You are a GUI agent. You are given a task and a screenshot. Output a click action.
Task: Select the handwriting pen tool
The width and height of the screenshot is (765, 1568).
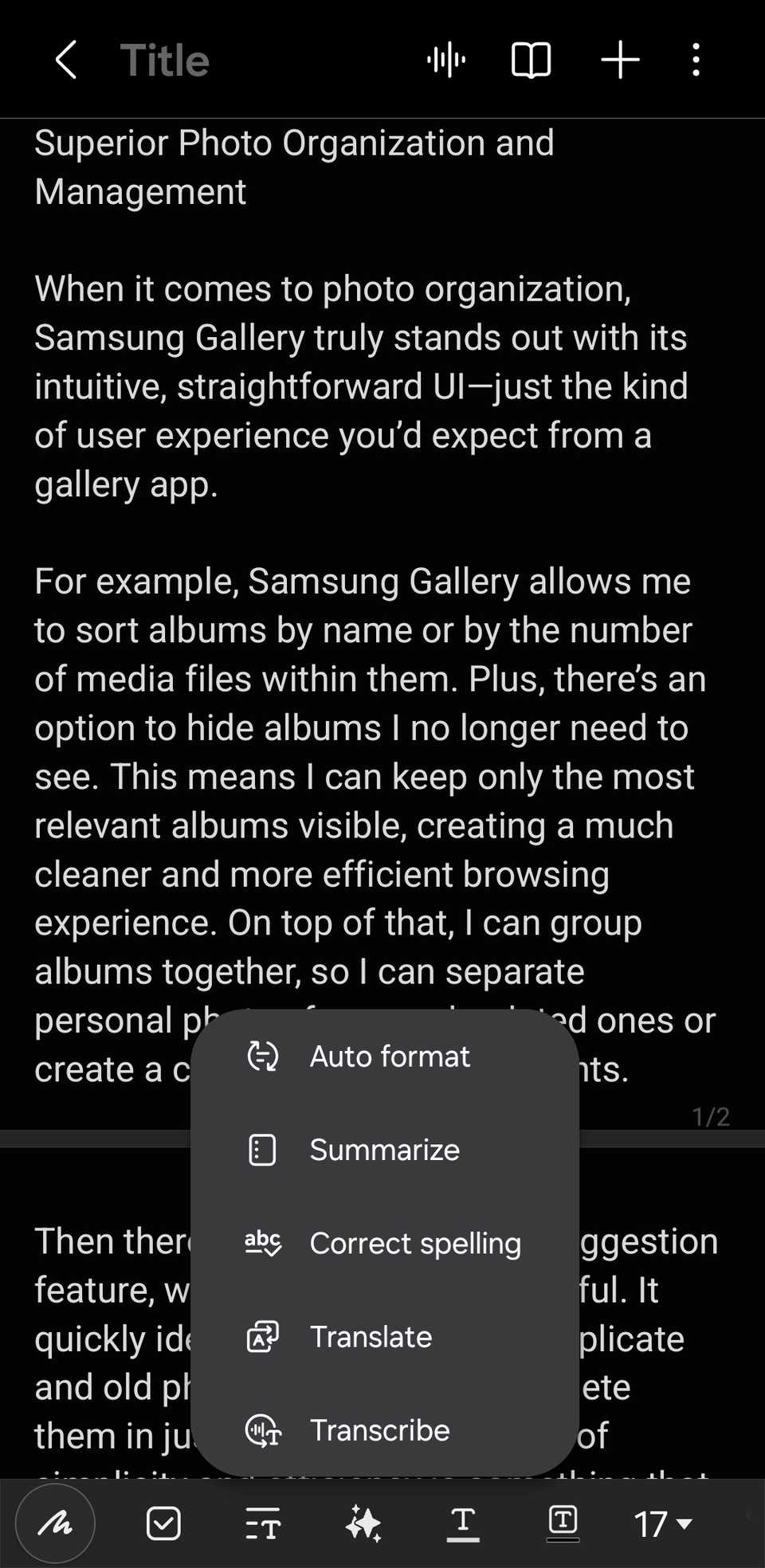click(55, 1523)
